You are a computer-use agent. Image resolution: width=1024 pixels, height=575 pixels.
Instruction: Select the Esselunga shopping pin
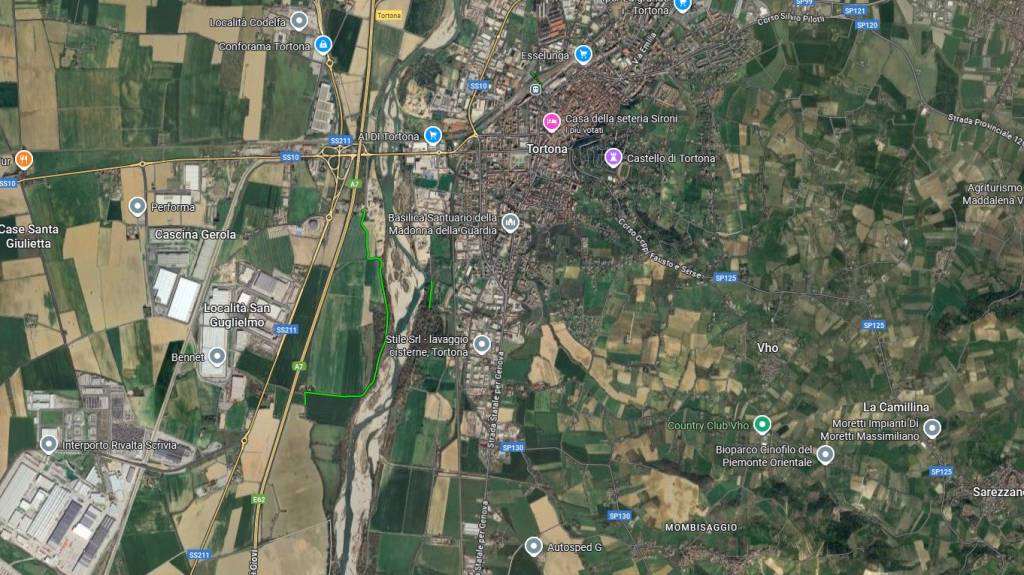(x=583, y=54)
